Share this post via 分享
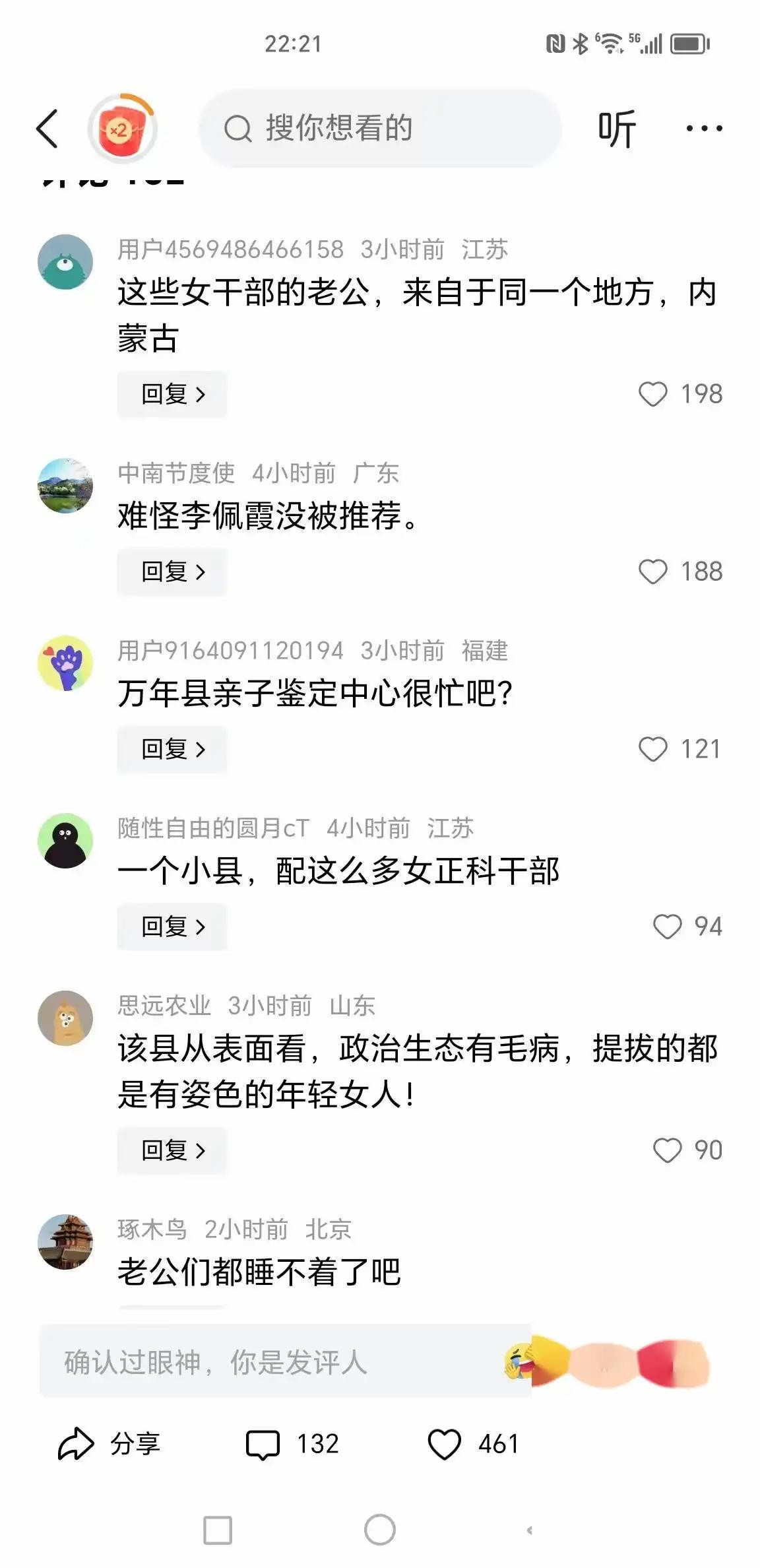The width and height of the screenshot is (760, 1568). coord(110,1444)
